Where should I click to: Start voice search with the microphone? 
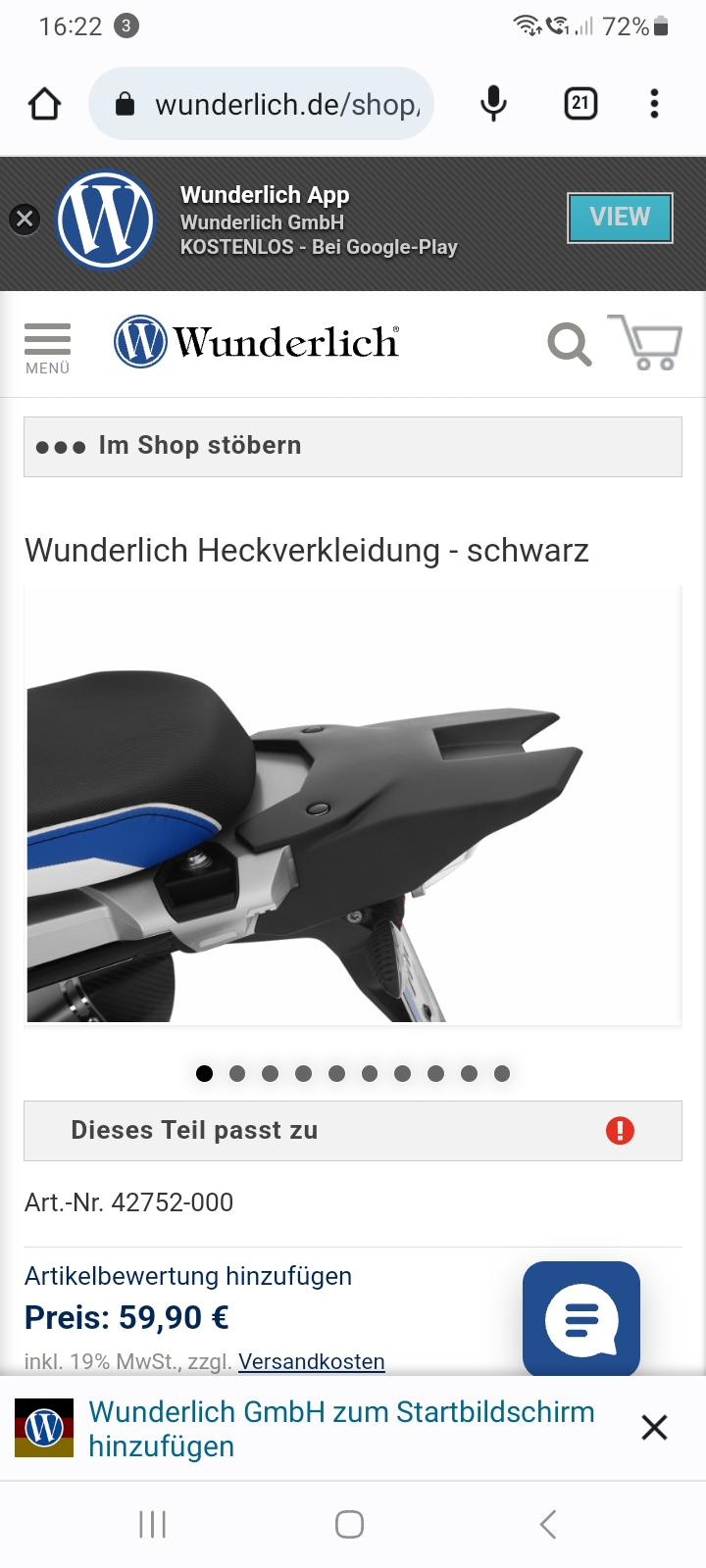[494, 104]
